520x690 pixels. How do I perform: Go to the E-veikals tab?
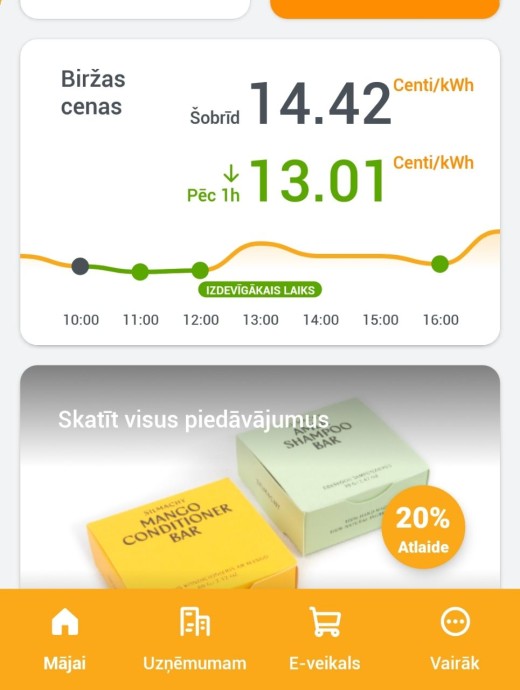click(325, 639)
